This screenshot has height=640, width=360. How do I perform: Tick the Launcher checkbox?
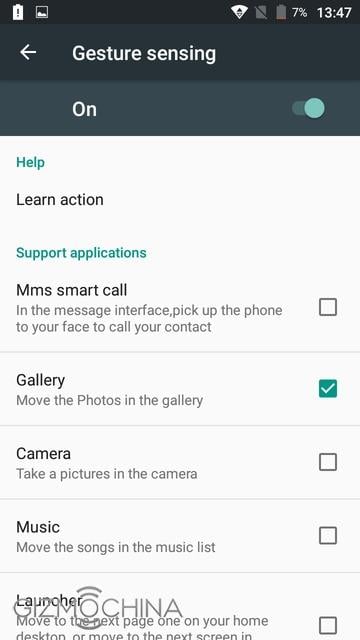pyautogui.click(x=328, y=625)
